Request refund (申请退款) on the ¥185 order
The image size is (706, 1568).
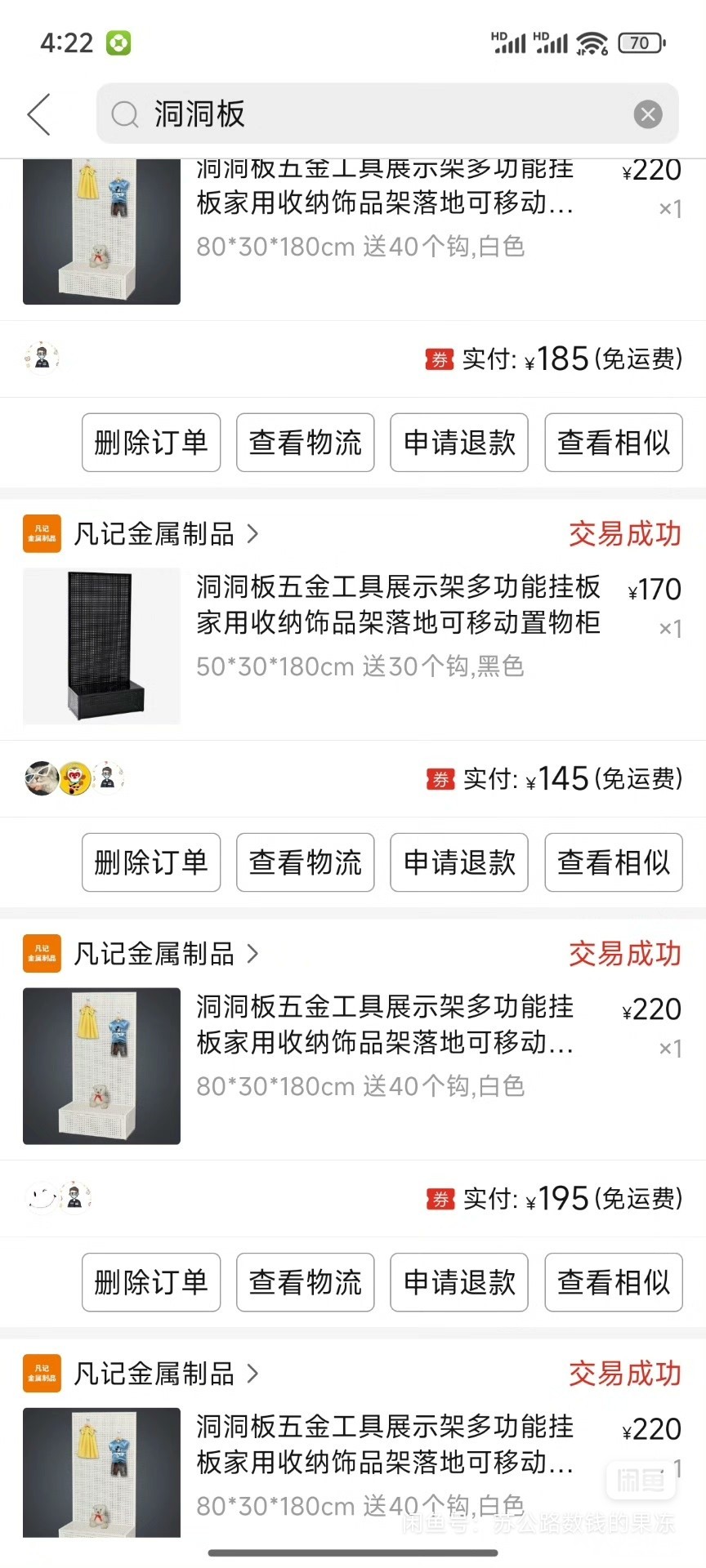pyautogui.click(x=459, y=443)
